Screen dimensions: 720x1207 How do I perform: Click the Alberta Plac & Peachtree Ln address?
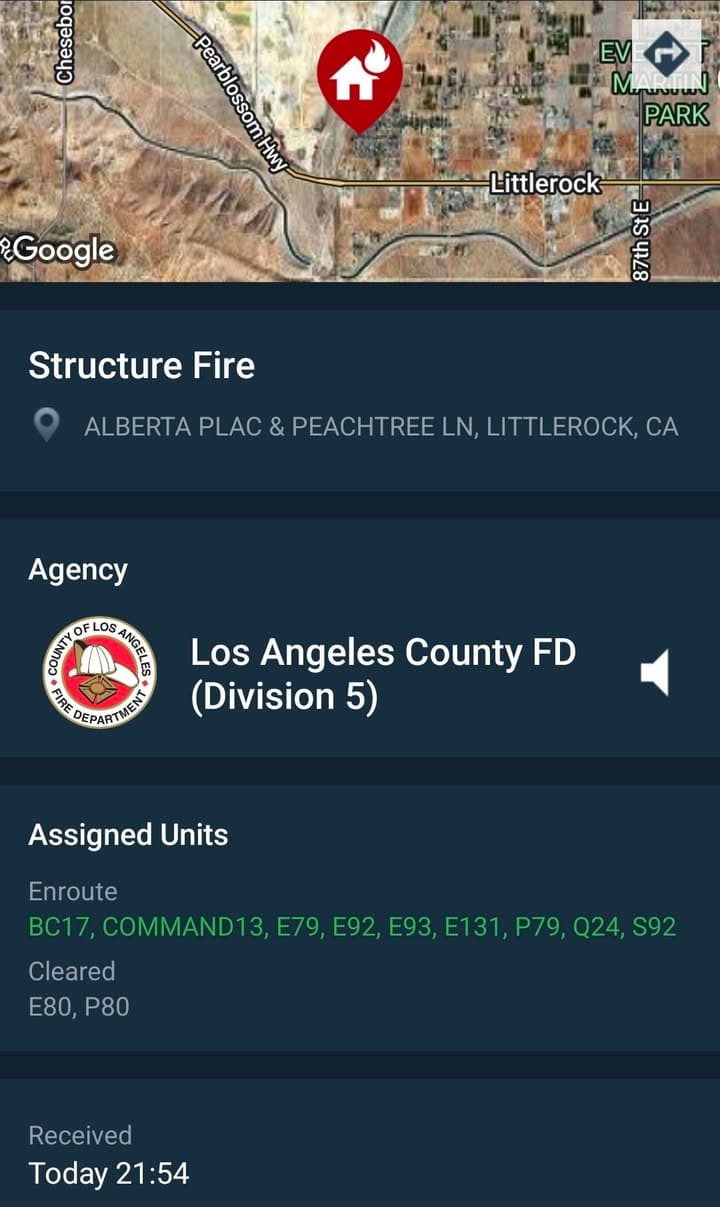(380, 425)
